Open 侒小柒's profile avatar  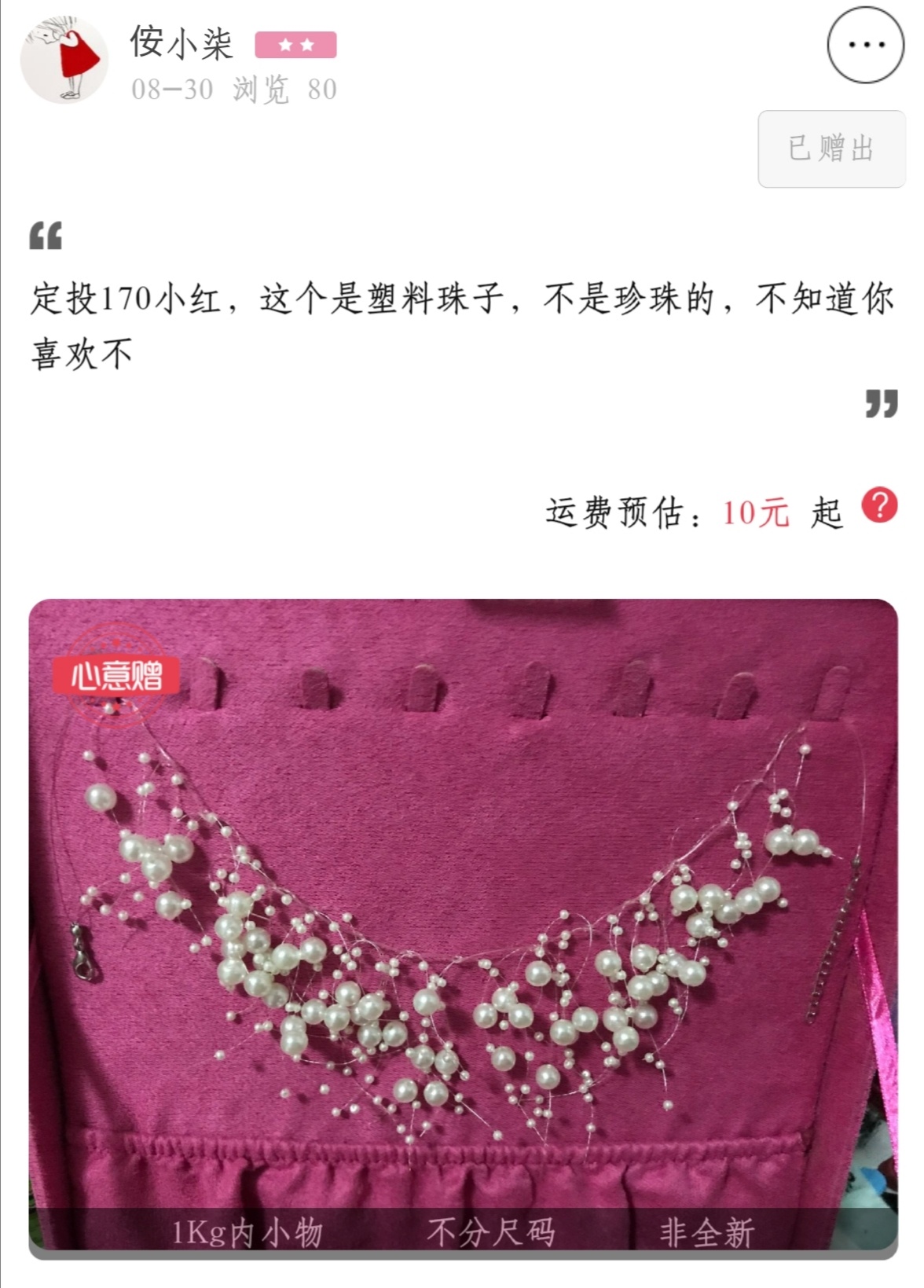(64, 59)
